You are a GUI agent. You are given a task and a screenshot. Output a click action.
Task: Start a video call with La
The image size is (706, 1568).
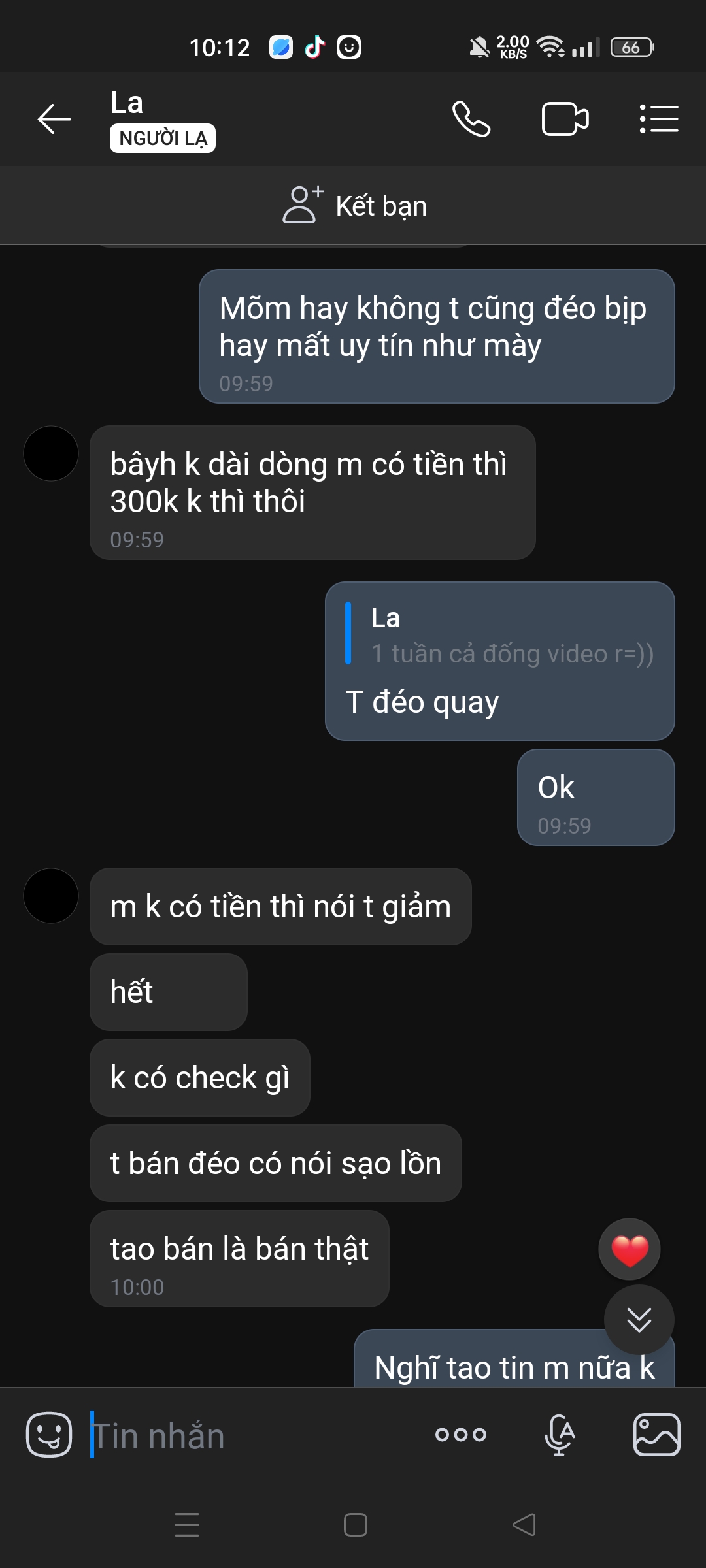coord(565,119)
